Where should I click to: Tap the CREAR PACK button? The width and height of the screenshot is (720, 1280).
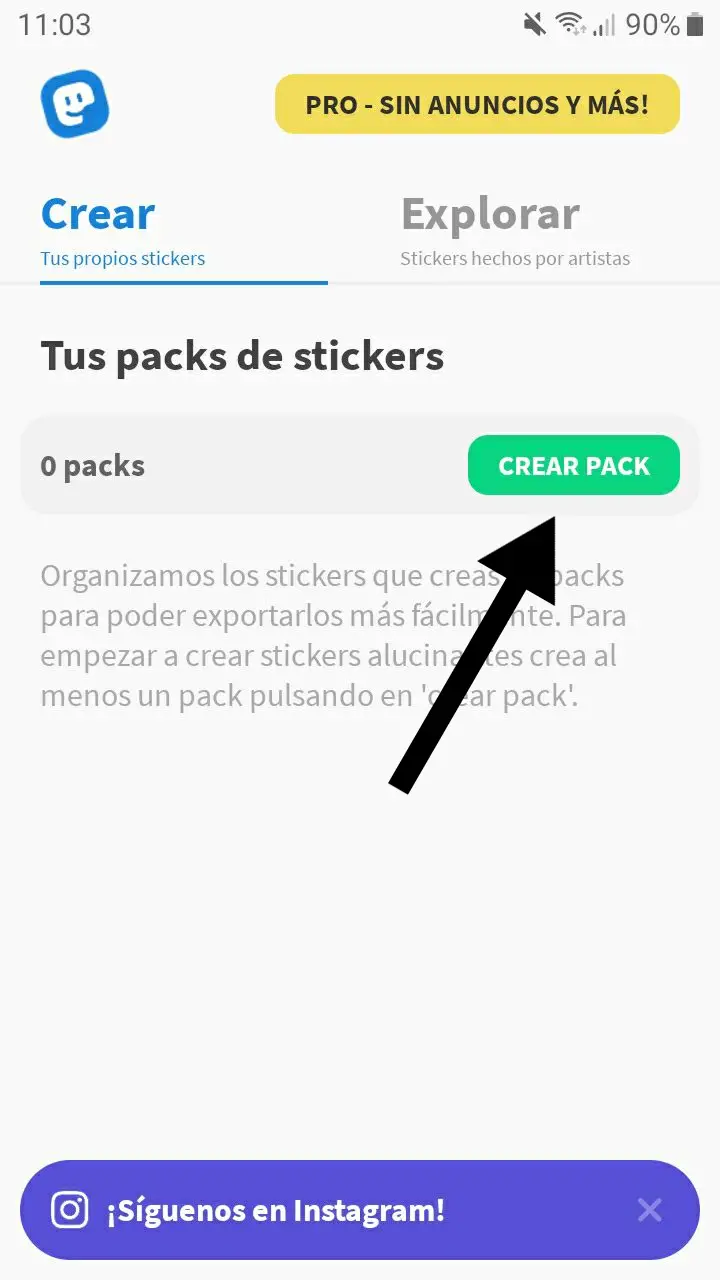coord(573,466)
